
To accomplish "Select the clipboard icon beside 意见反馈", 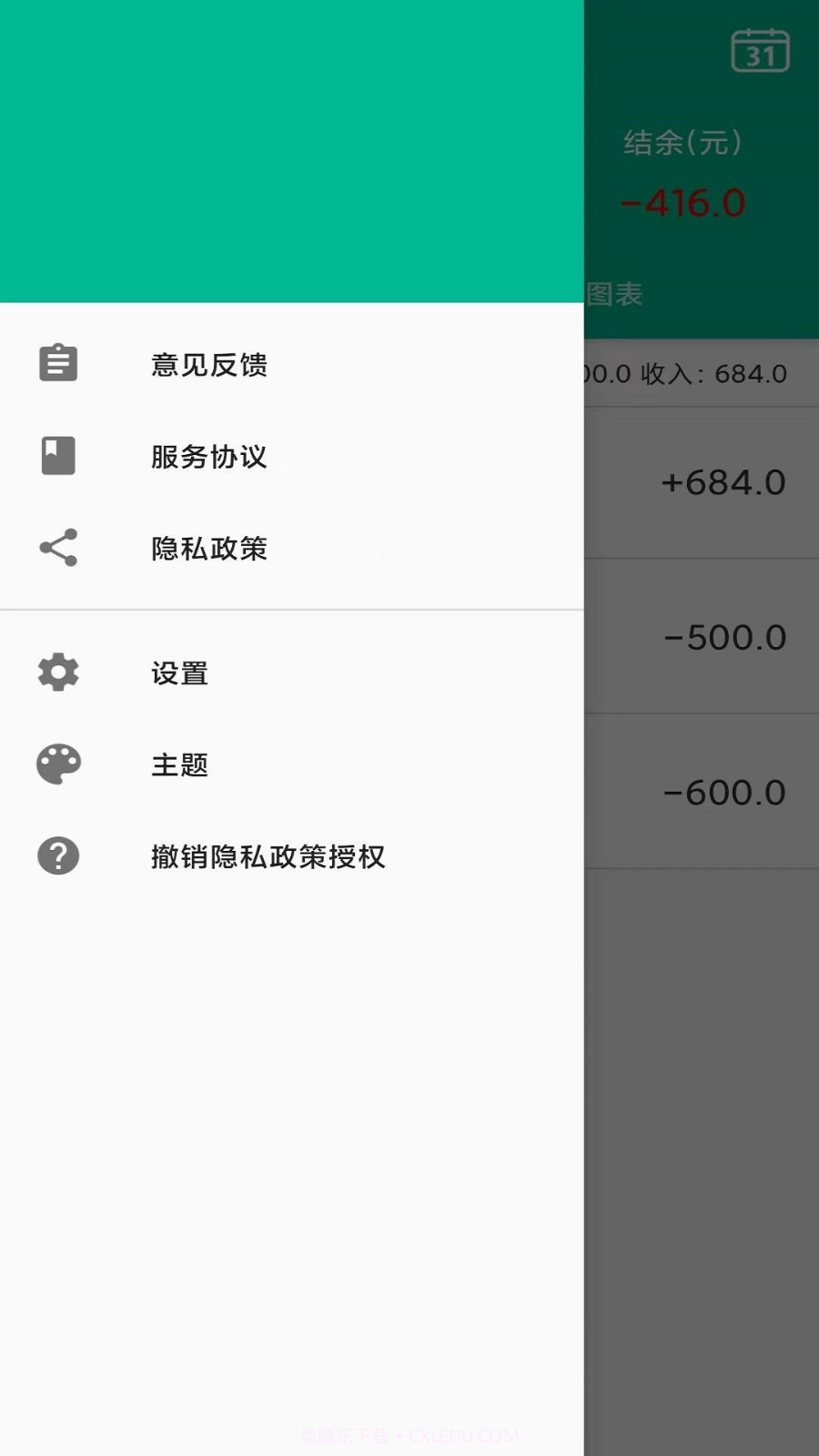I will (x=57, y=363).
